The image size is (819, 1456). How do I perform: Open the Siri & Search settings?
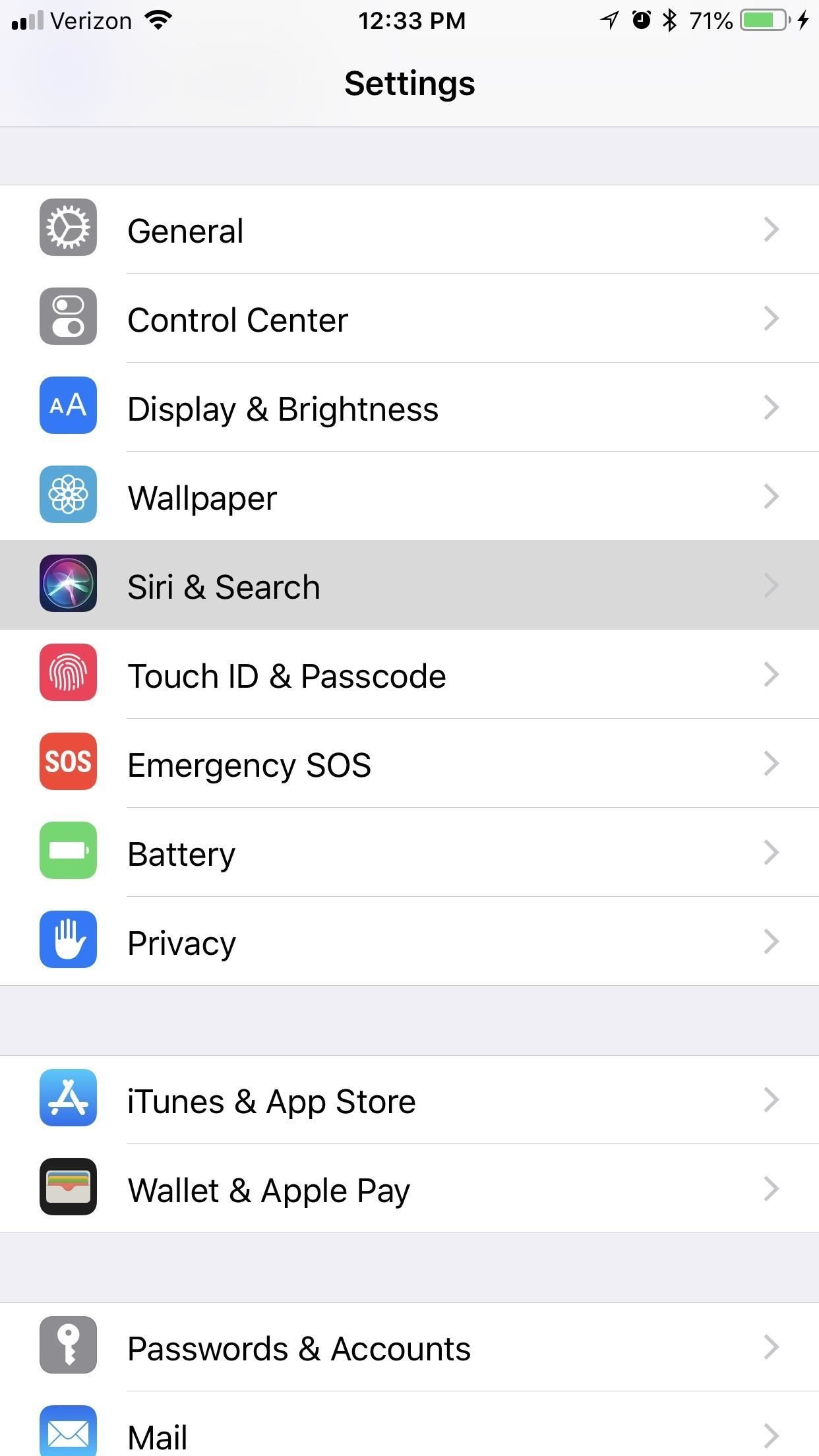[x=409, y=585]
